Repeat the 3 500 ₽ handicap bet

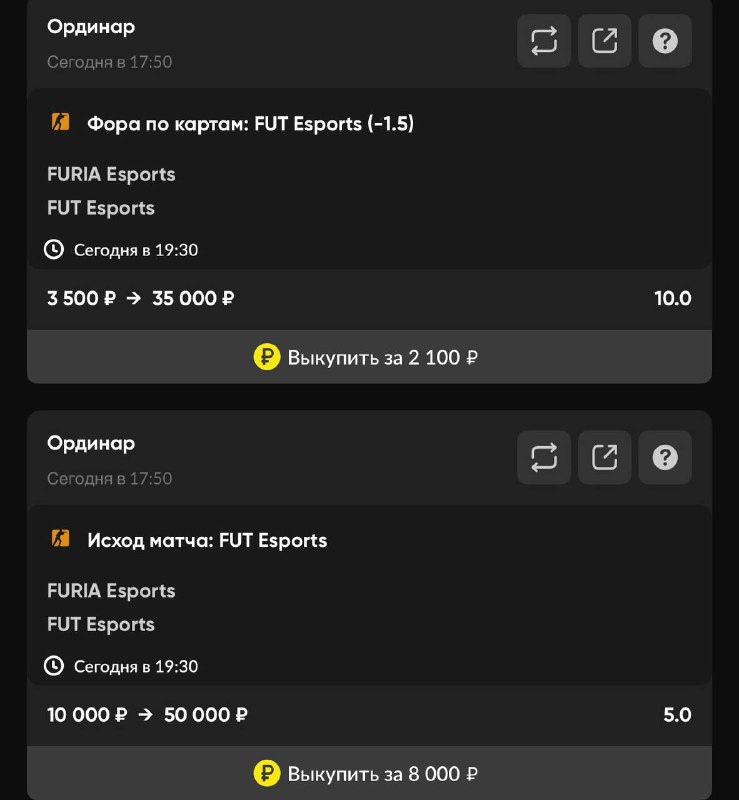point(544,42)
